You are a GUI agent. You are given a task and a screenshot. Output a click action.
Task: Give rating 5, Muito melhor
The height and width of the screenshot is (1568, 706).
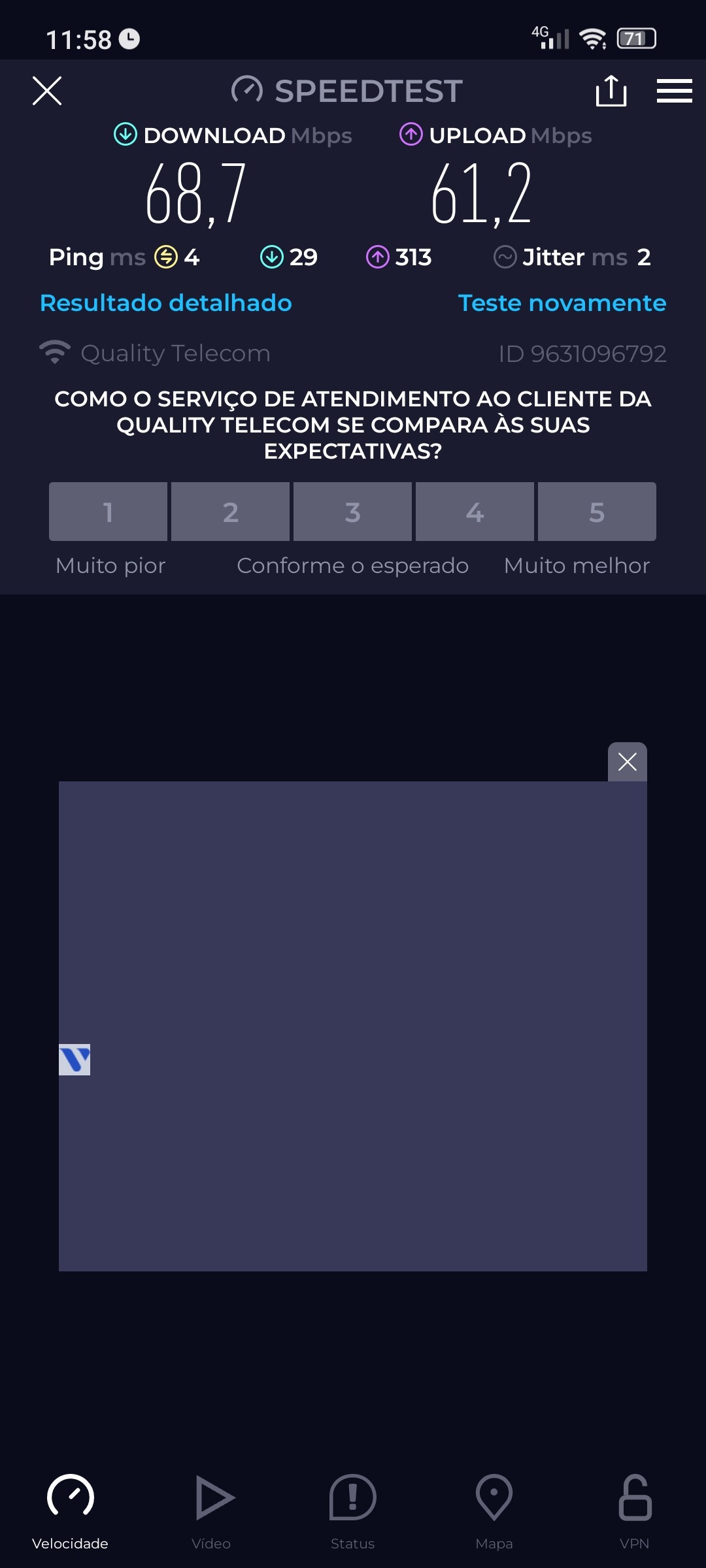tap(597, 512)
